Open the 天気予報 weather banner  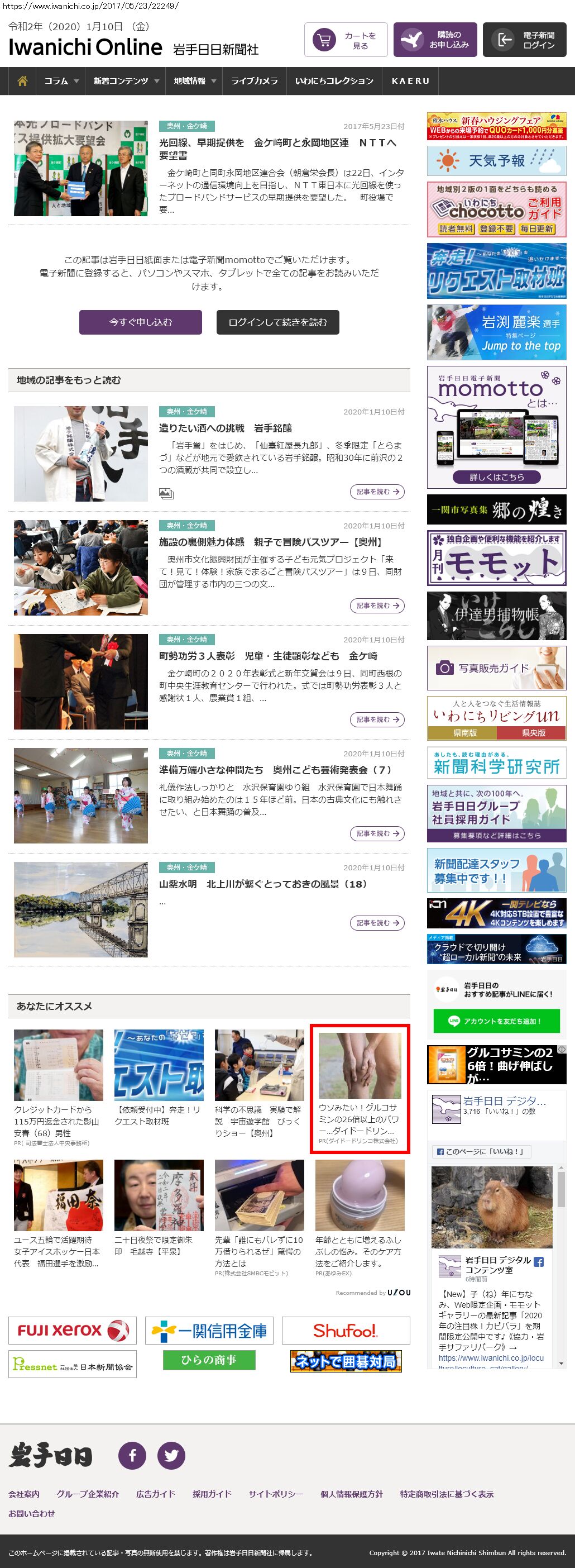[496, 161]
